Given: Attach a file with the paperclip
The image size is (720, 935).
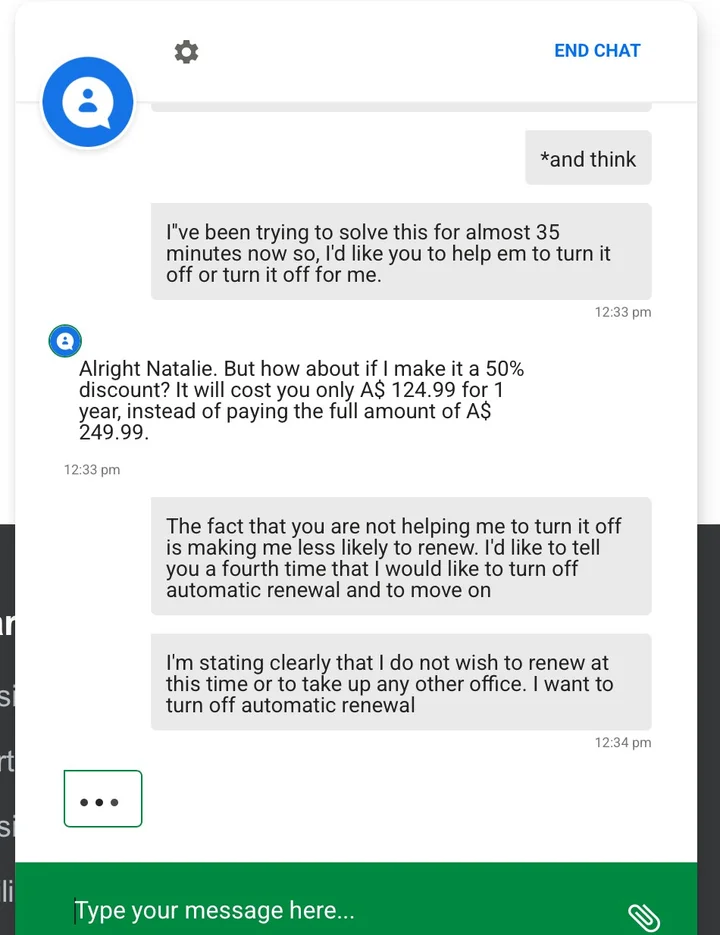Looking at the screenshot, I should [x=644, y=916].
